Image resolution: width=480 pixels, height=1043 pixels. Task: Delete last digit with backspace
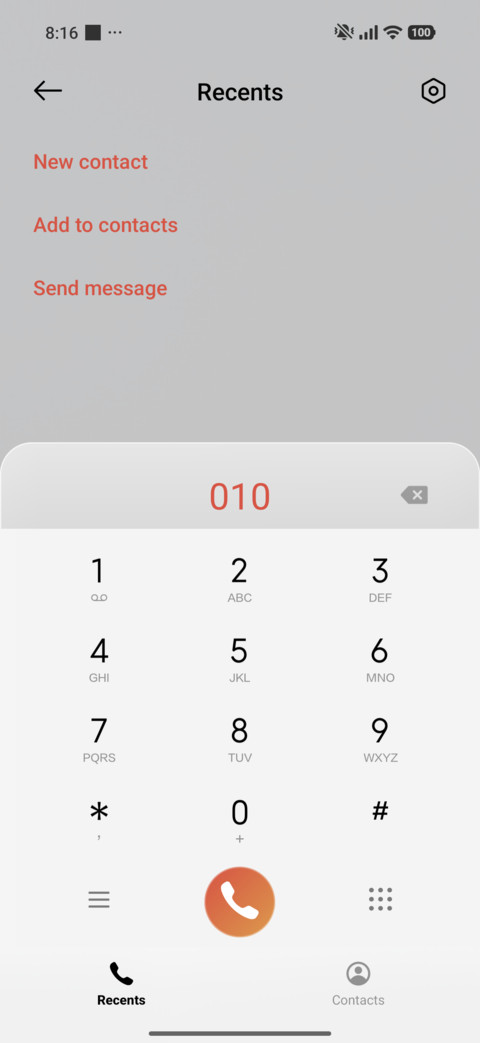[414, 495]
